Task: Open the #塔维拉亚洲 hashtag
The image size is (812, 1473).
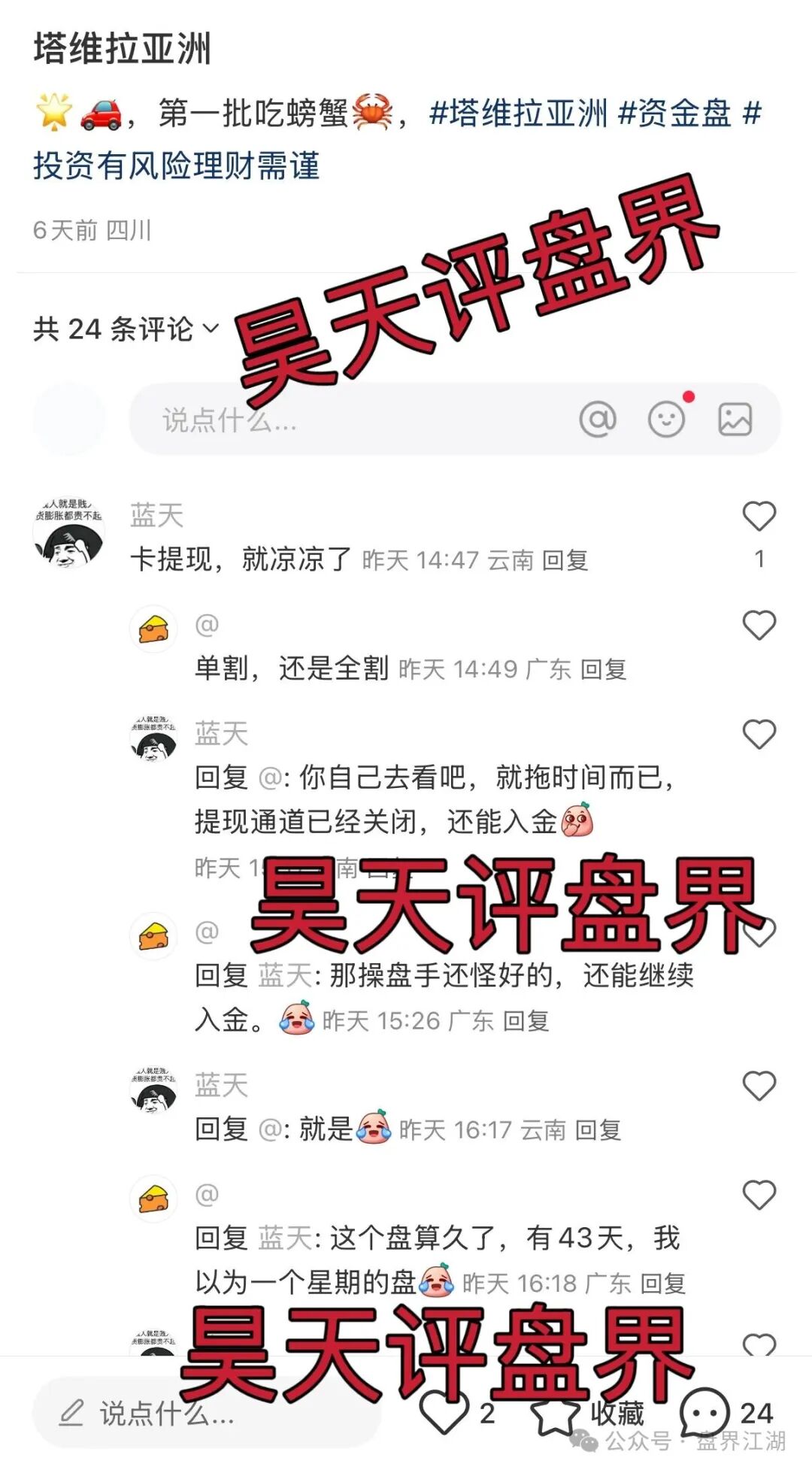Action: [x=518, y=114]
